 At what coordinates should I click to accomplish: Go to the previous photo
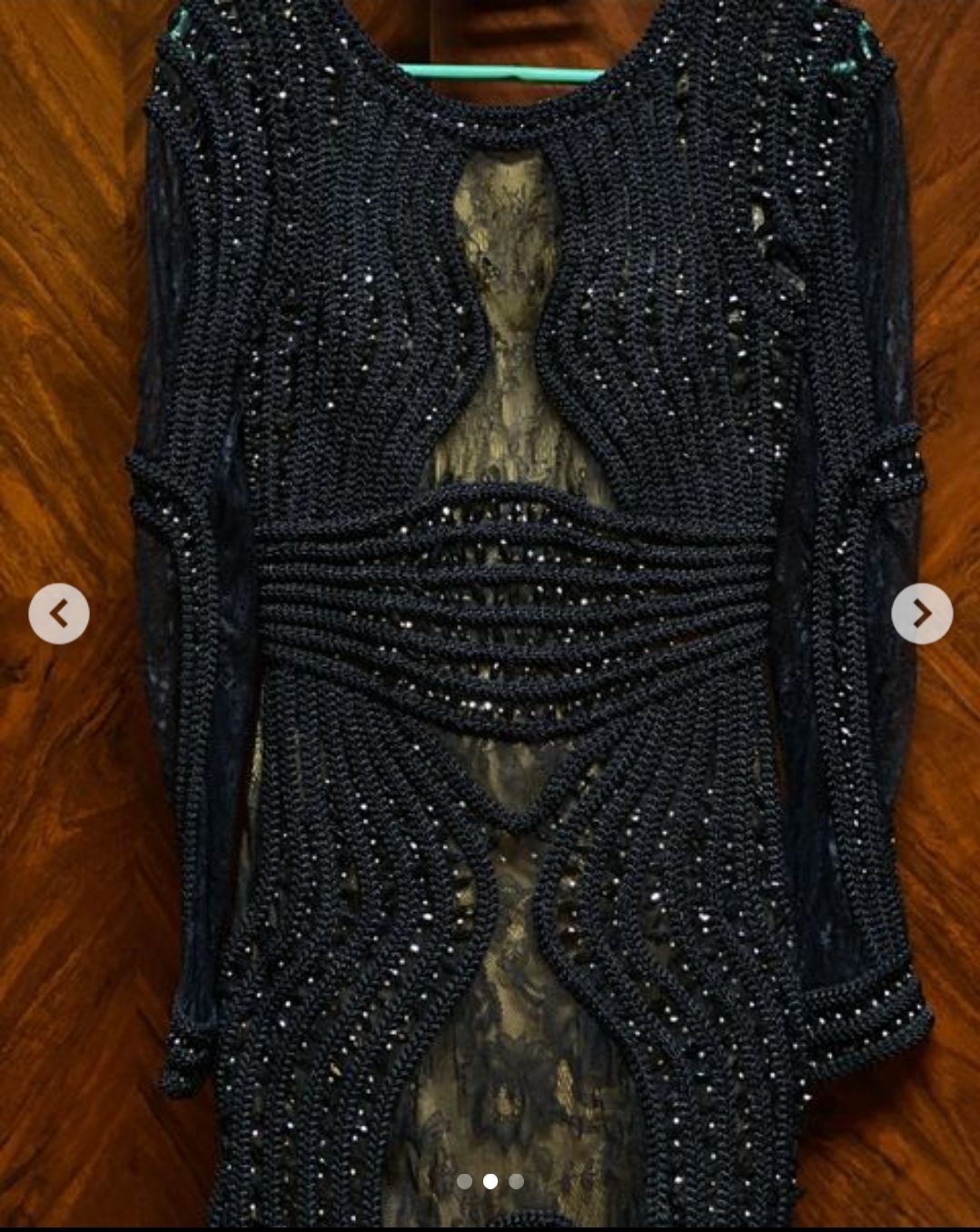(x=59, y=614)
